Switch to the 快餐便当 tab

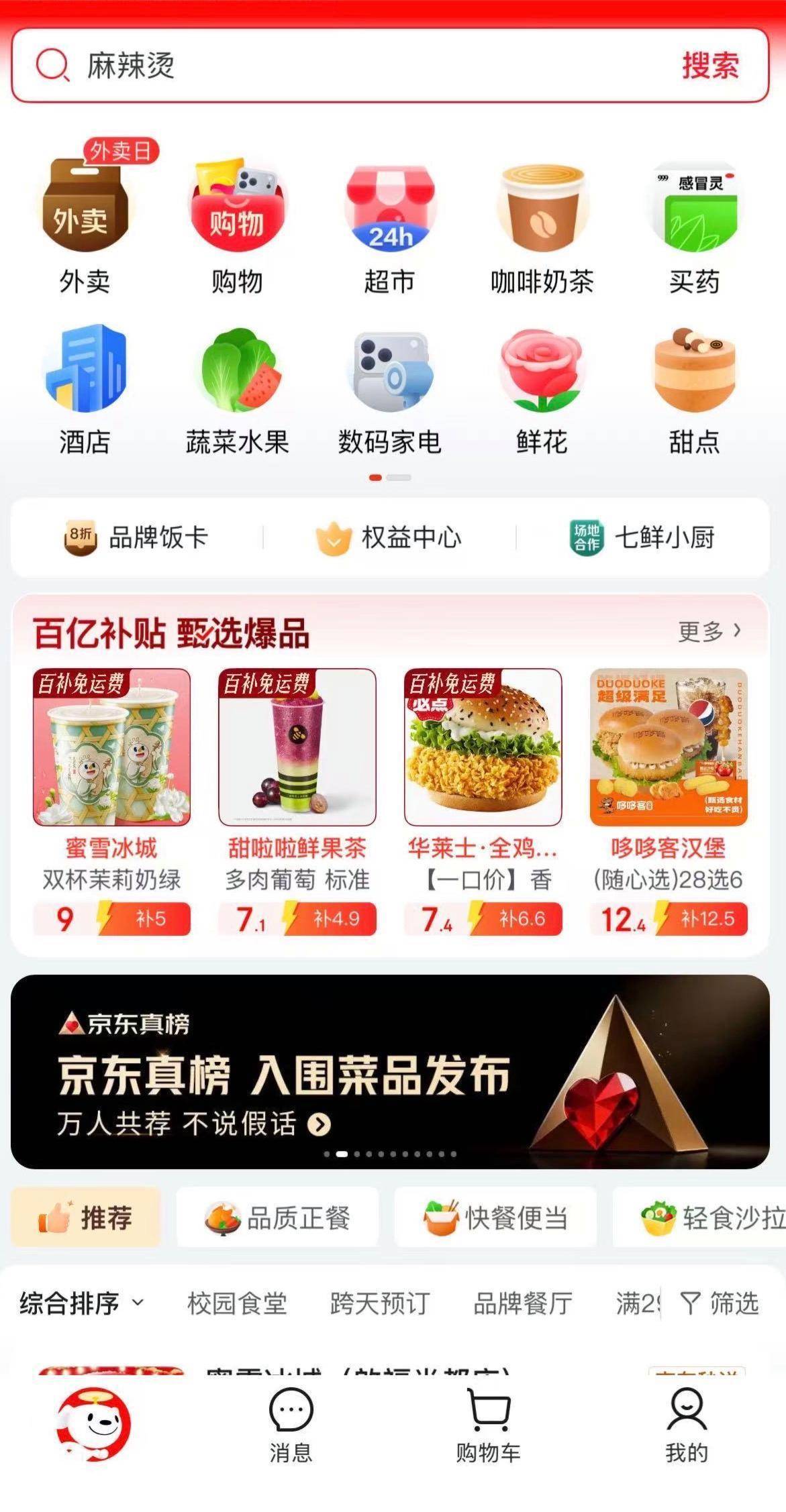click(x=495, y=1218)
